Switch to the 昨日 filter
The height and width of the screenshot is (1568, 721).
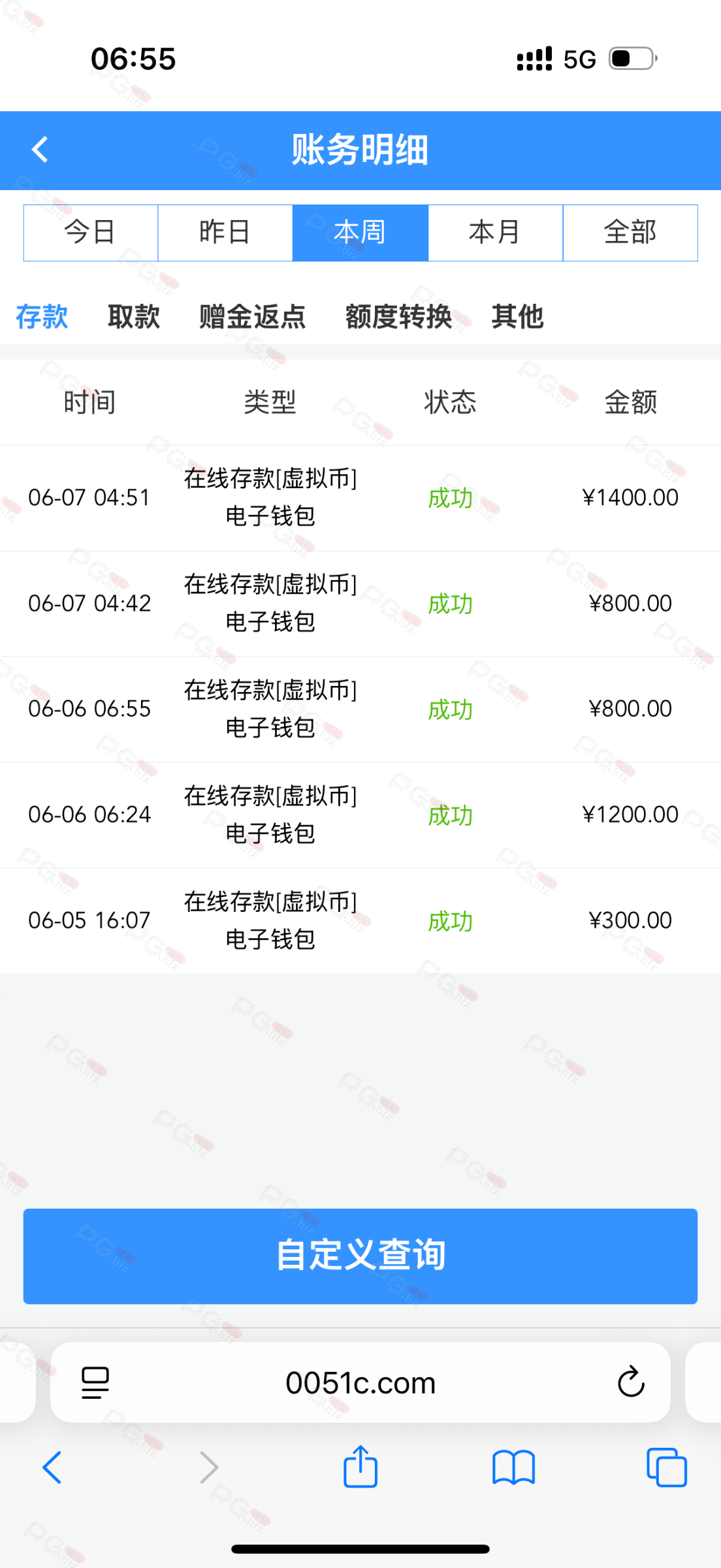(x=225, y=233)
